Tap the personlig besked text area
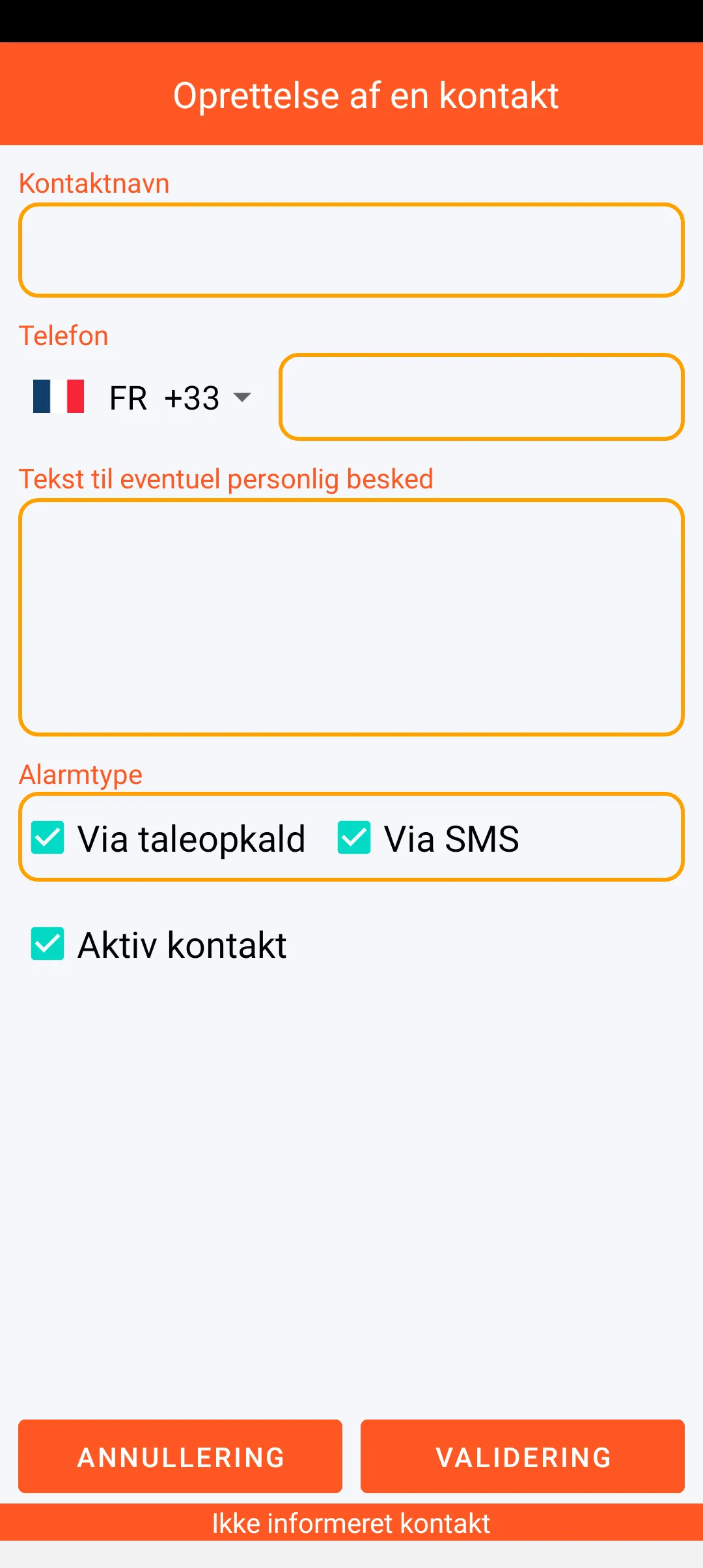Viewport: 703px width, 1568px height. [351, 617]
